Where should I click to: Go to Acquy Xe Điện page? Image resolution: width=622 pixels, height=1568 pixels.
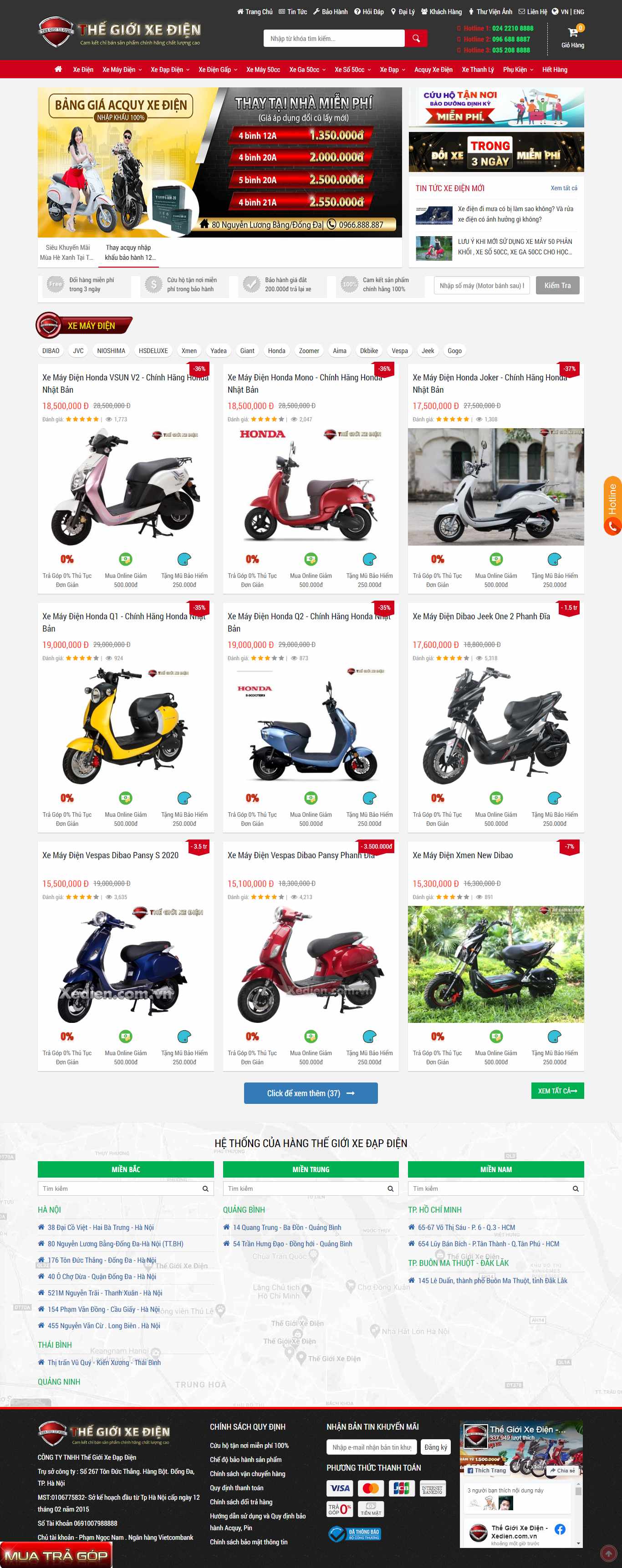[x=433, y=70]
